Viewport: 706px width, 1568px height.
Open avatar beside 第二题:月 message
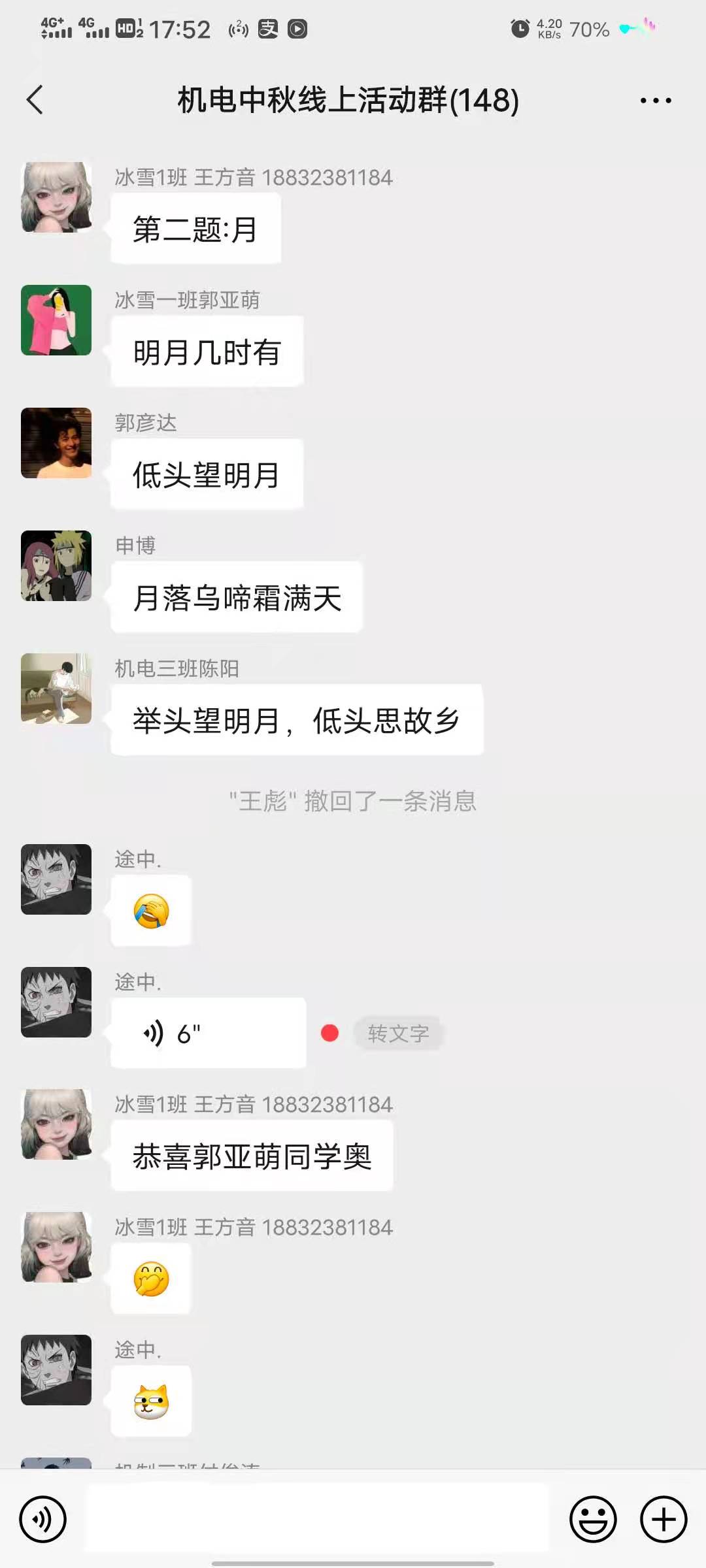coord(56,197)
